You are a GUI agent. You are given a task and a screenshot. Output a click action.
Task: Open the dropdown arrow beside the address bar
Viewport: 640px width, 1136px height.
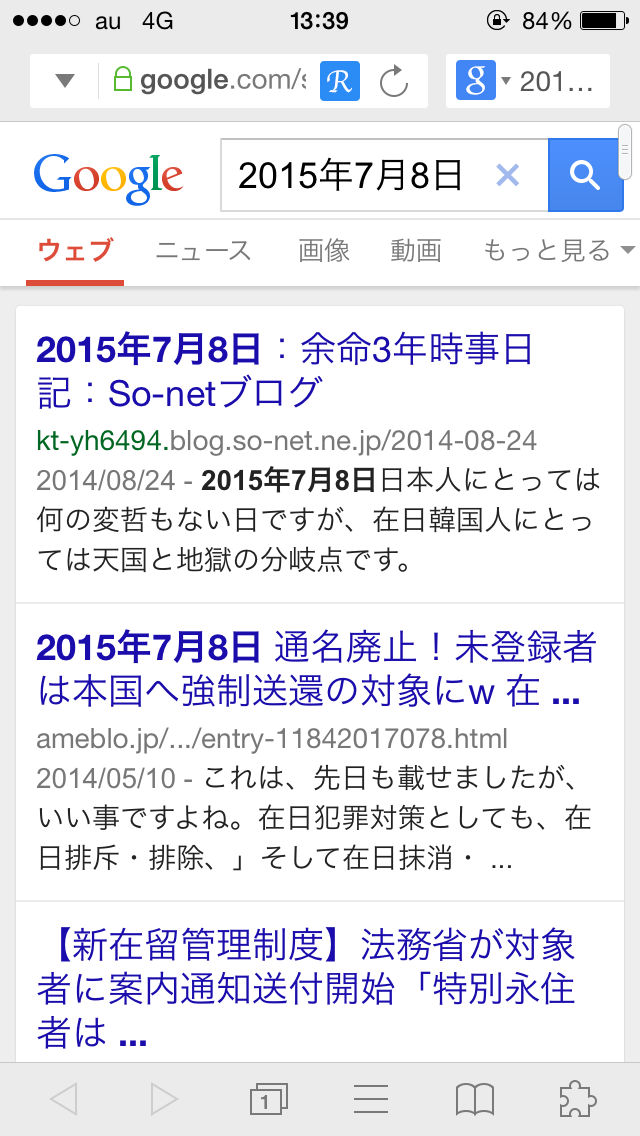coord(65,80)
